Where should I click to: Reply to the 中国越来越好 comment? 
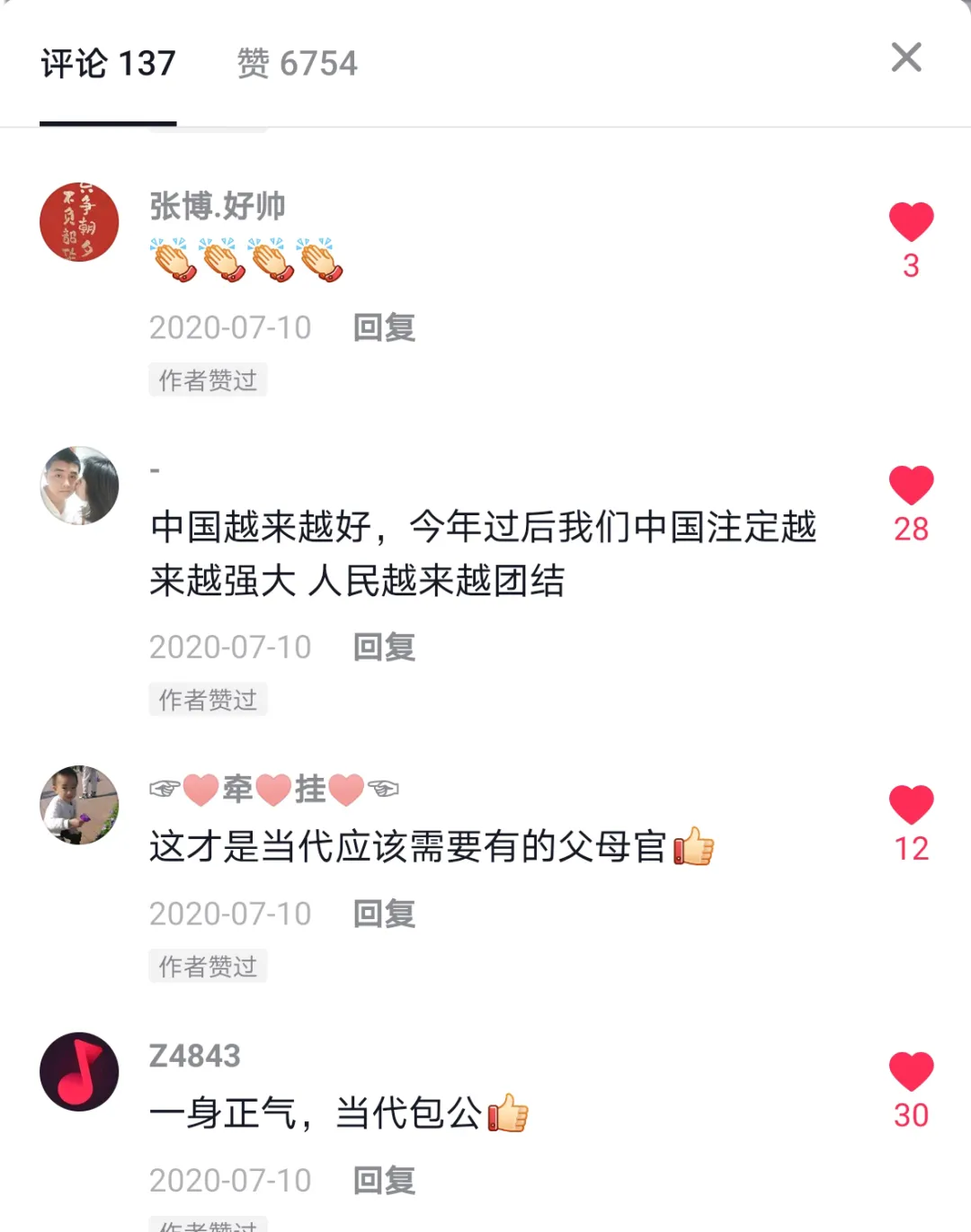(x=384, y=647)
